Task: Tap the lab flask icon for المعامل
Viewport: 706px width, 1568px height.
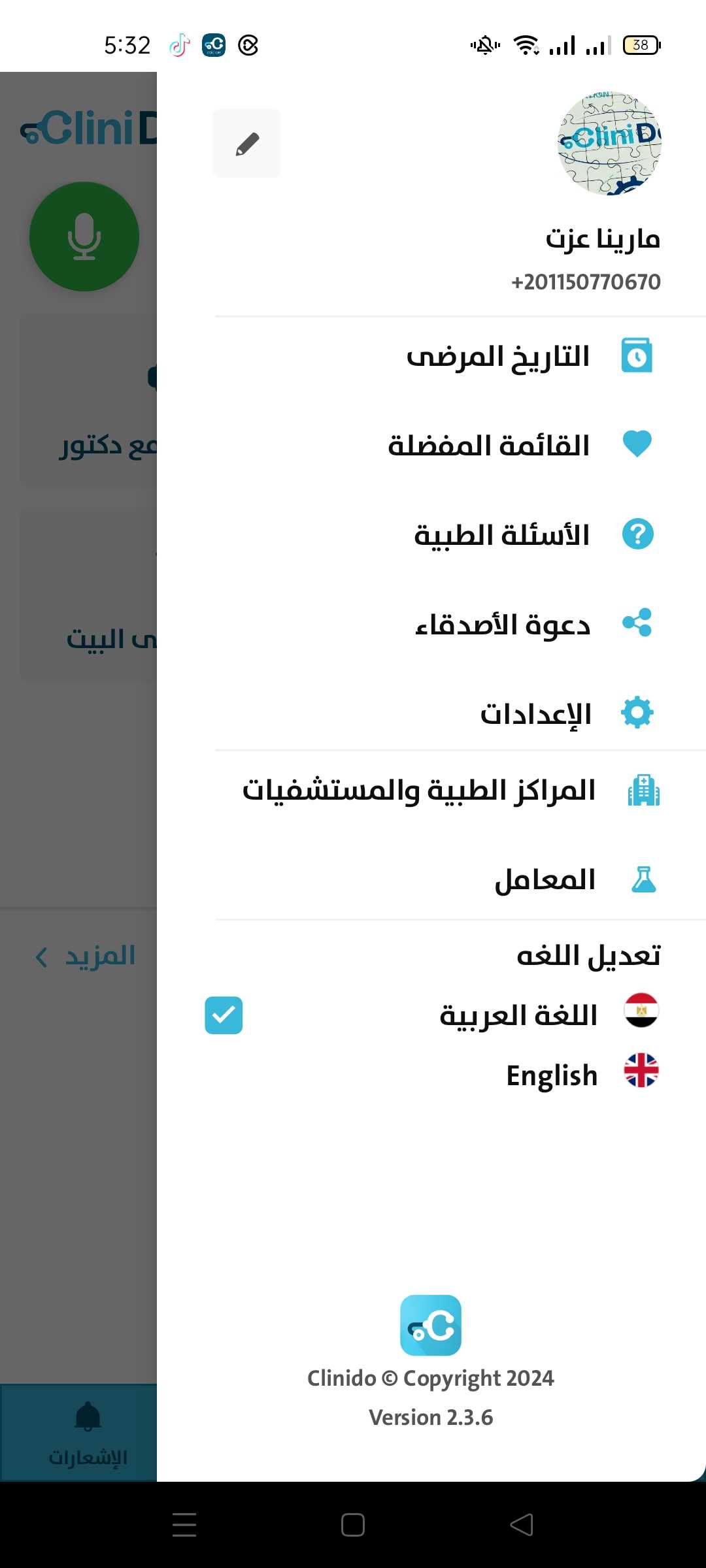Action: click(x=644, y=879)
